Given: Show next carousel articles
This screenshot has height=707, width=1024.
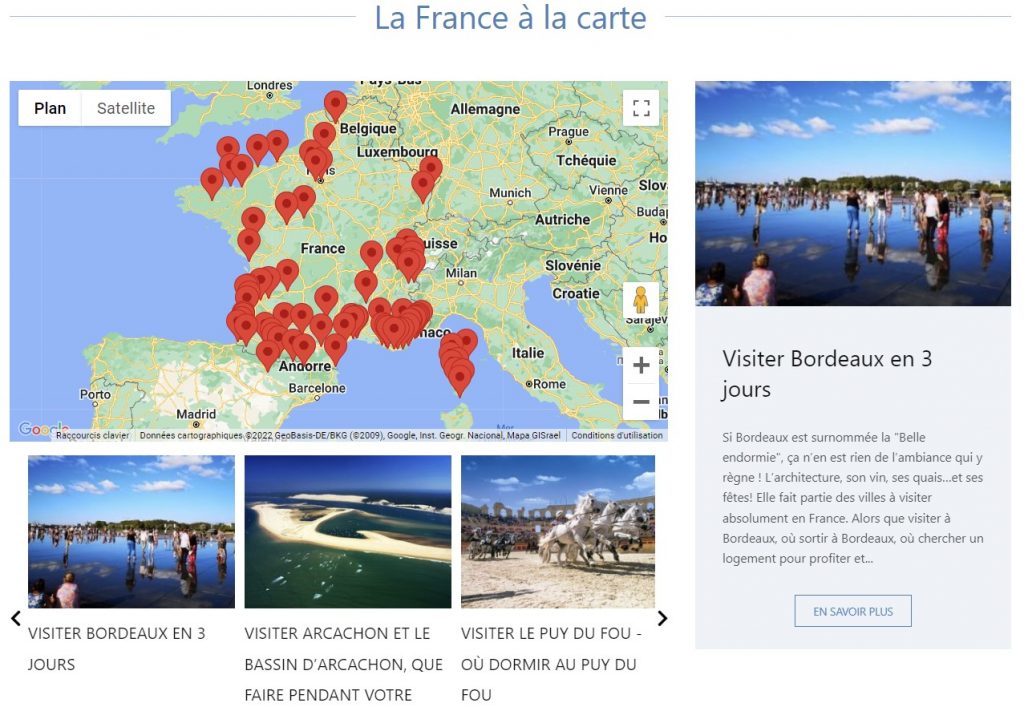Looking at the screenshot, I should pyautogui.click(x=661, y=618).
